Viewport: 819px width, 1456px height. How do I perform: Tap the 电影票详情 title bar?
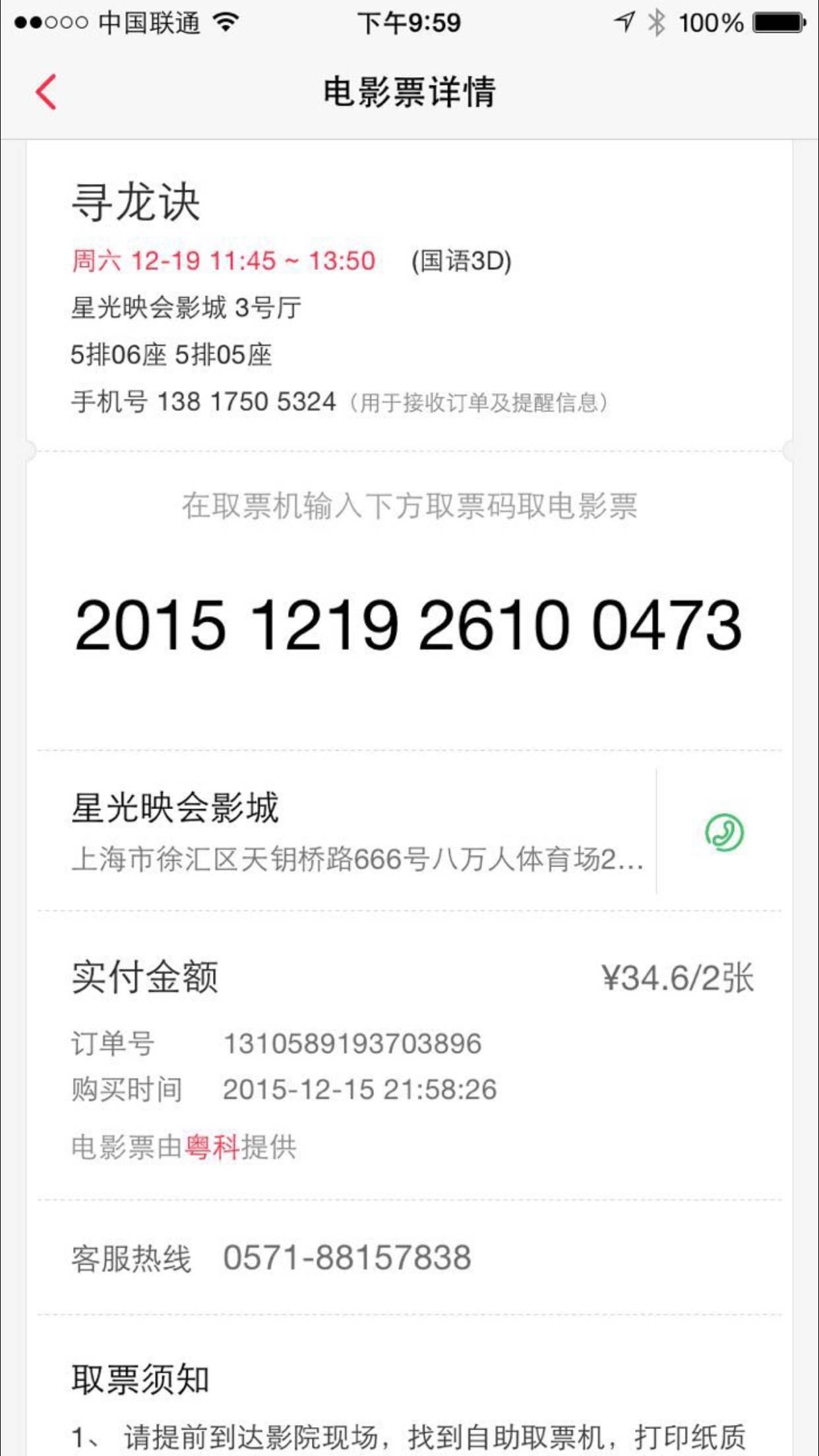pyautogui.click(x=409, y=91)
